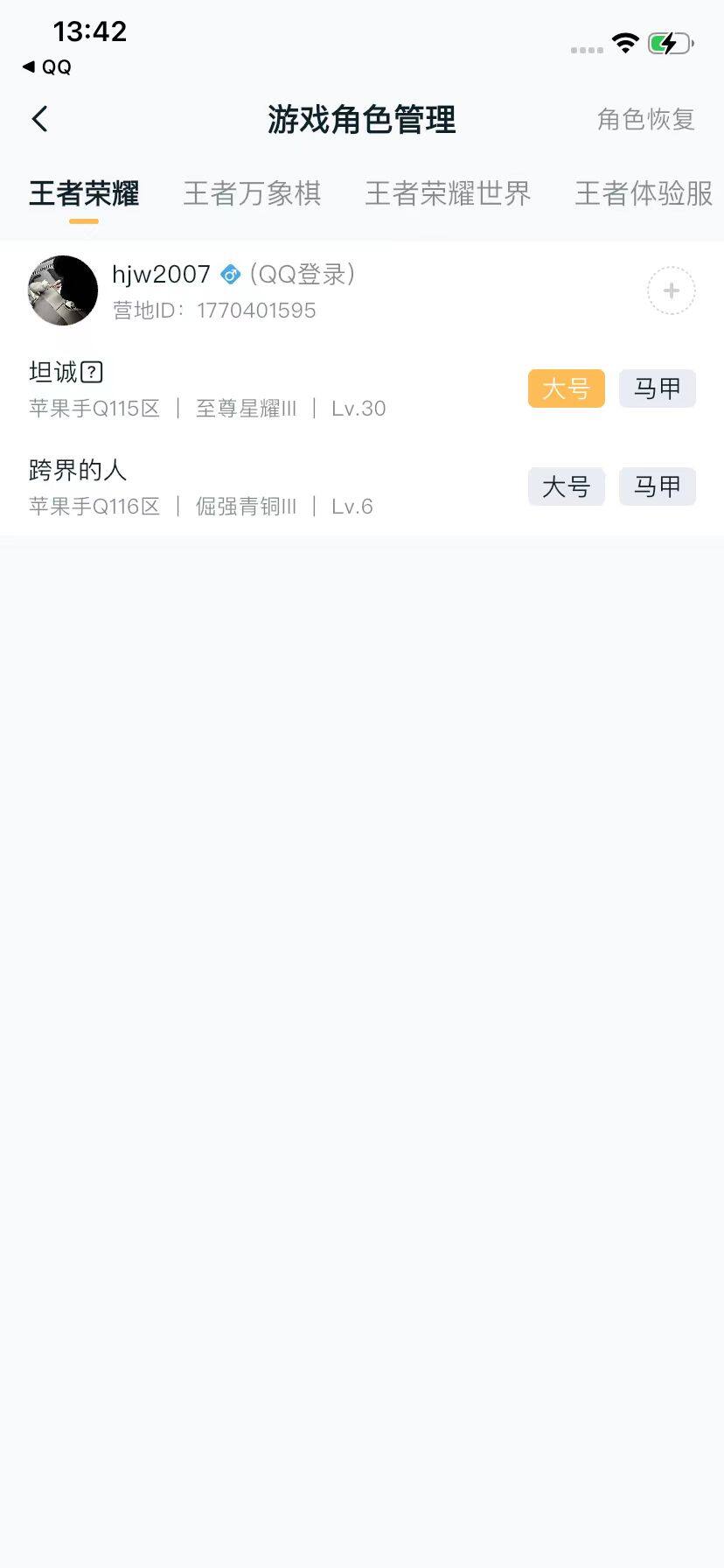Open 角色恢复 role recovery page
The image size is (724, 1568).
[x=646, y=120]
